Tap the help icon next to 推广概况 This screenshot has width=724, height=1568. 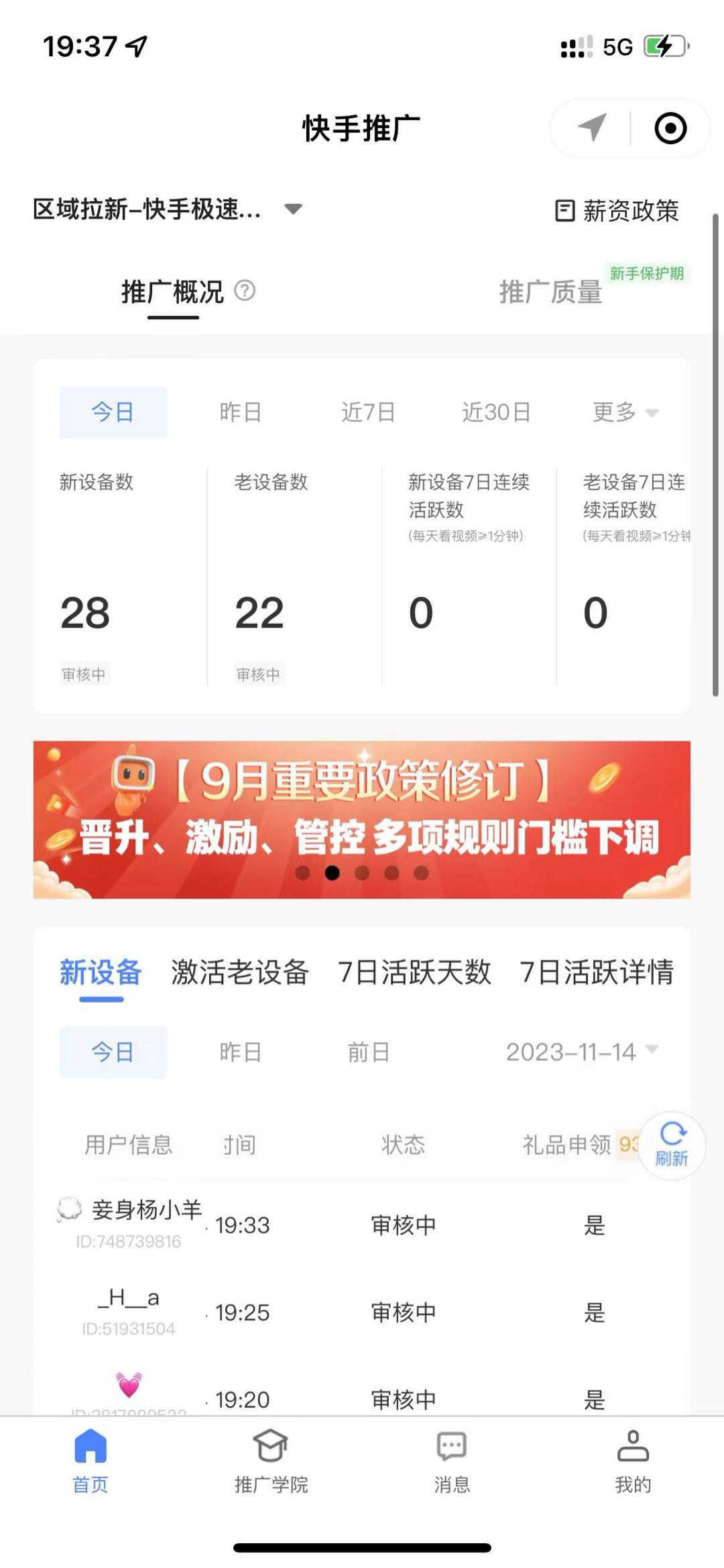[x=245, y=291]
